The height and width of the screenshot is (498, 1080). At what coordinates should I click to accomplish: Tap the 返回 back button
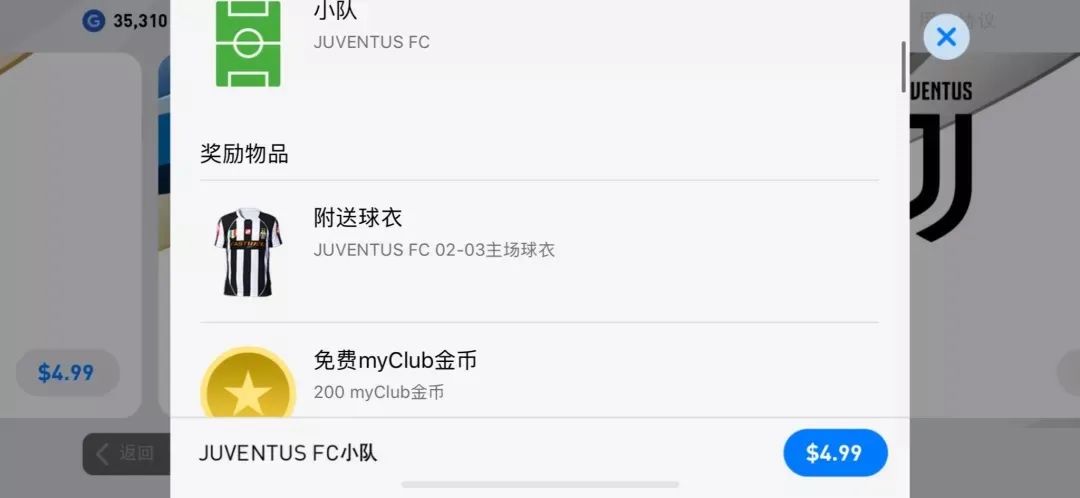point(127,453)
